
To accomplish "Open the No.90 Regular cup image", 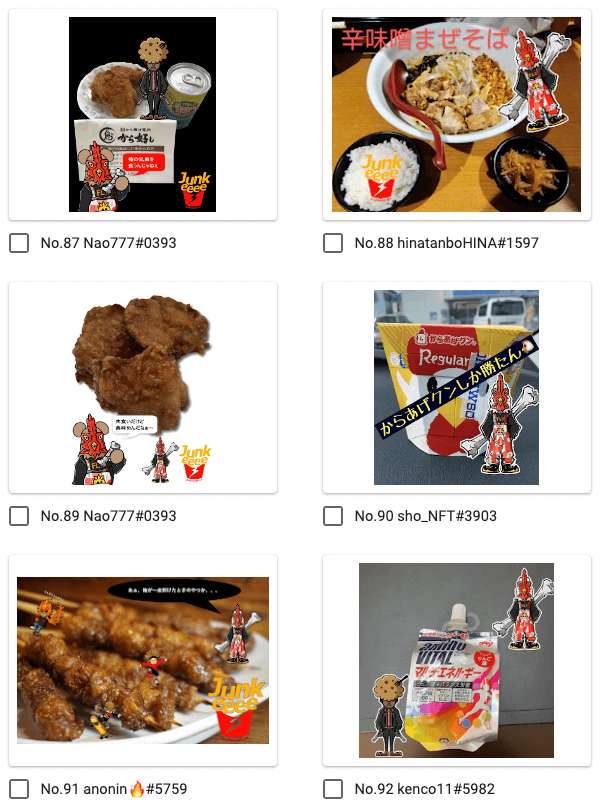I will [456, 388].
